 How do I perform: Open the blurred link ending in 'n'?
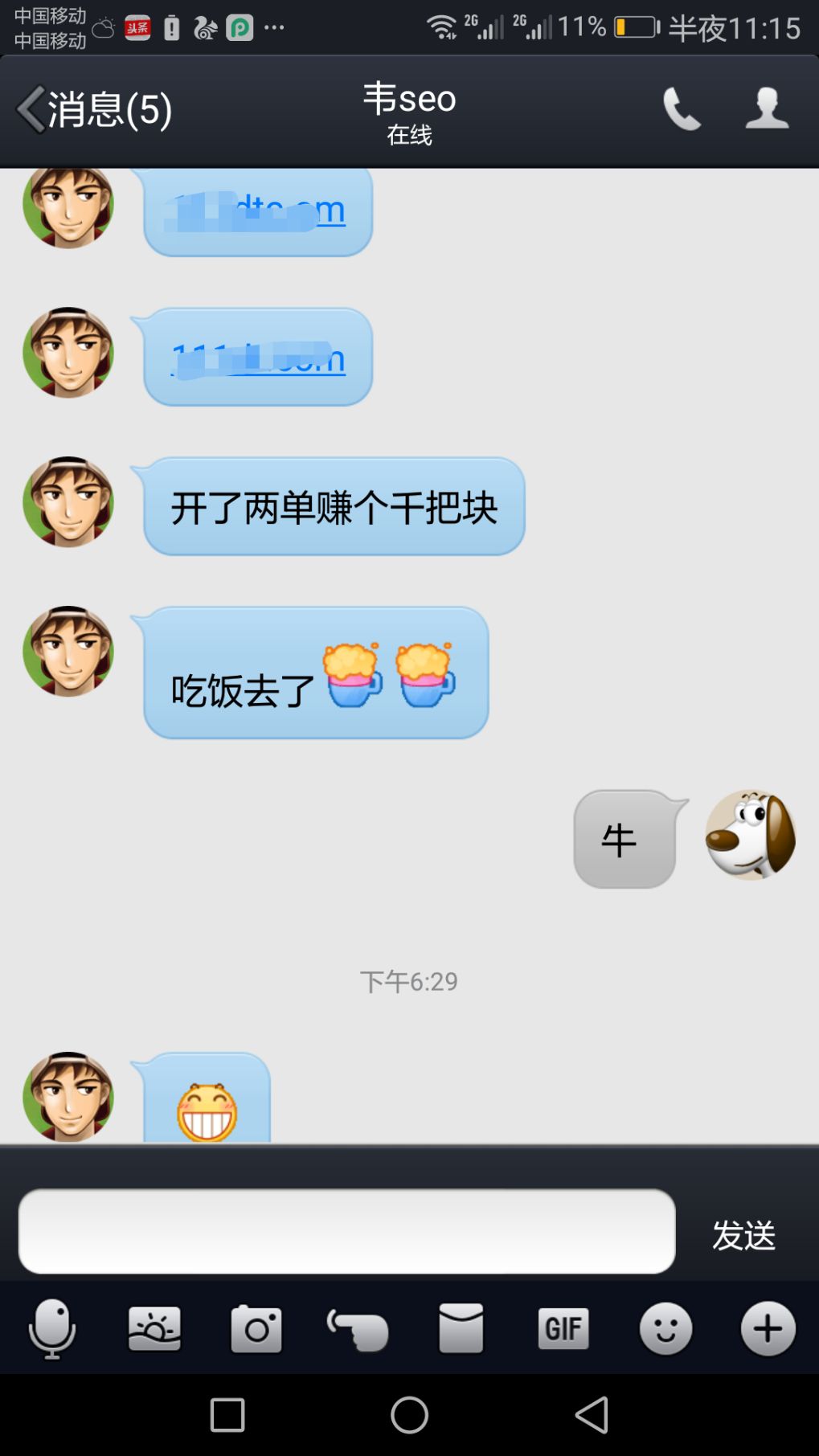pos(258,358)
